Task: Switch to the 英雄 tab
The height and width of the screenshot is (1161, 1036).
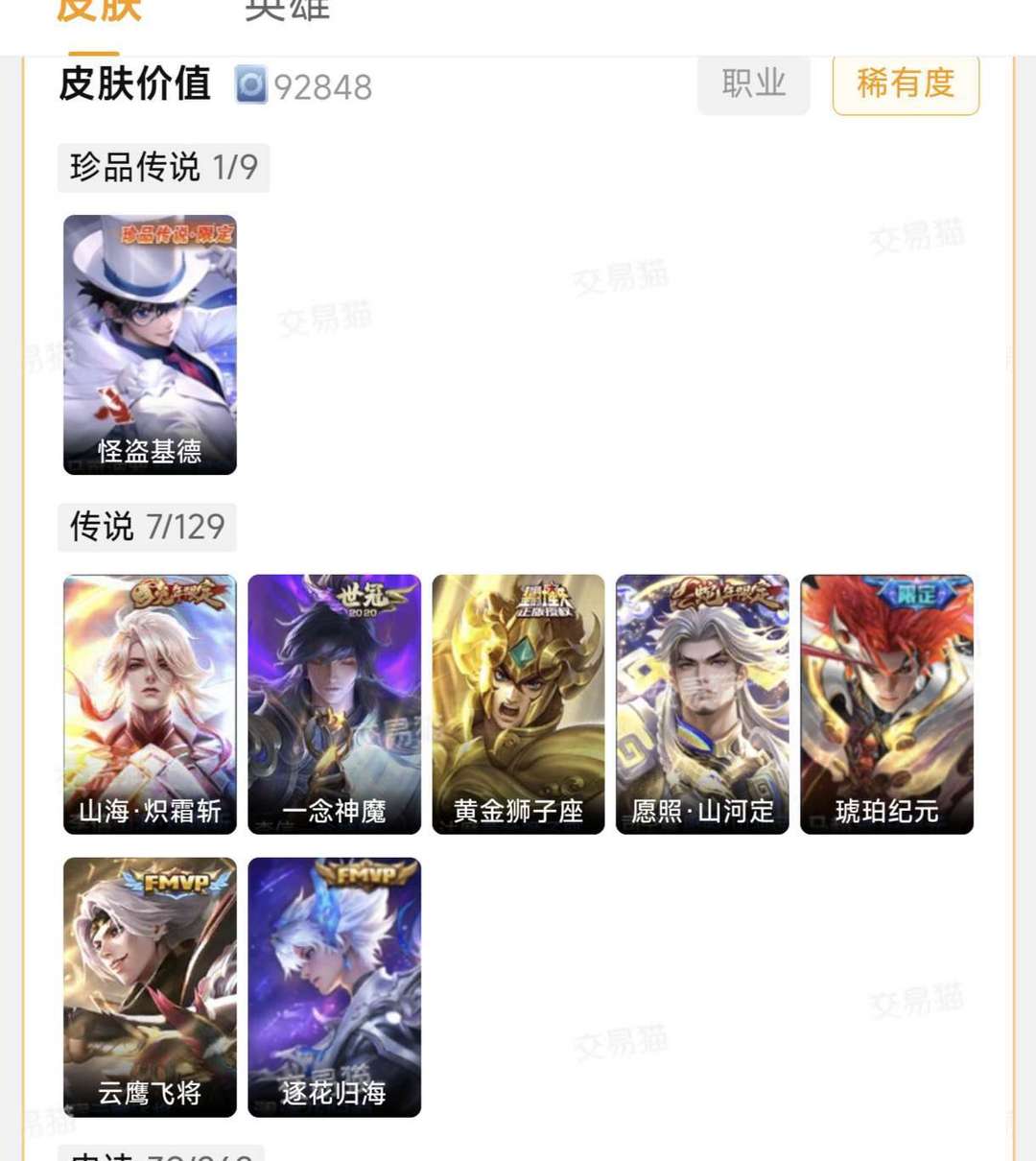Action: click(x=287, y=12)
